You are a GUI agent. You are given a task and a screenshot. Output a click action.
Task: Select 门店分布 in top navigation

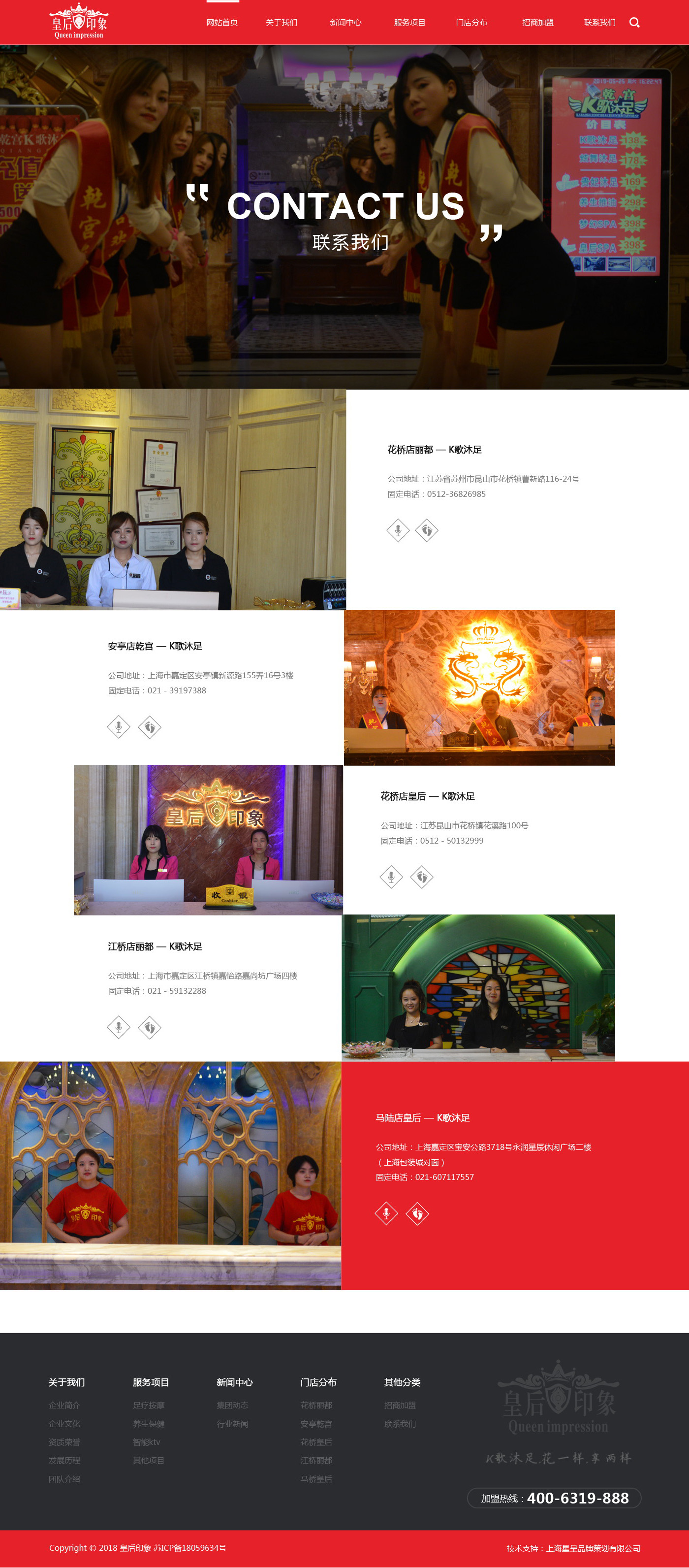pyautogui.click(x=472, y=23)
